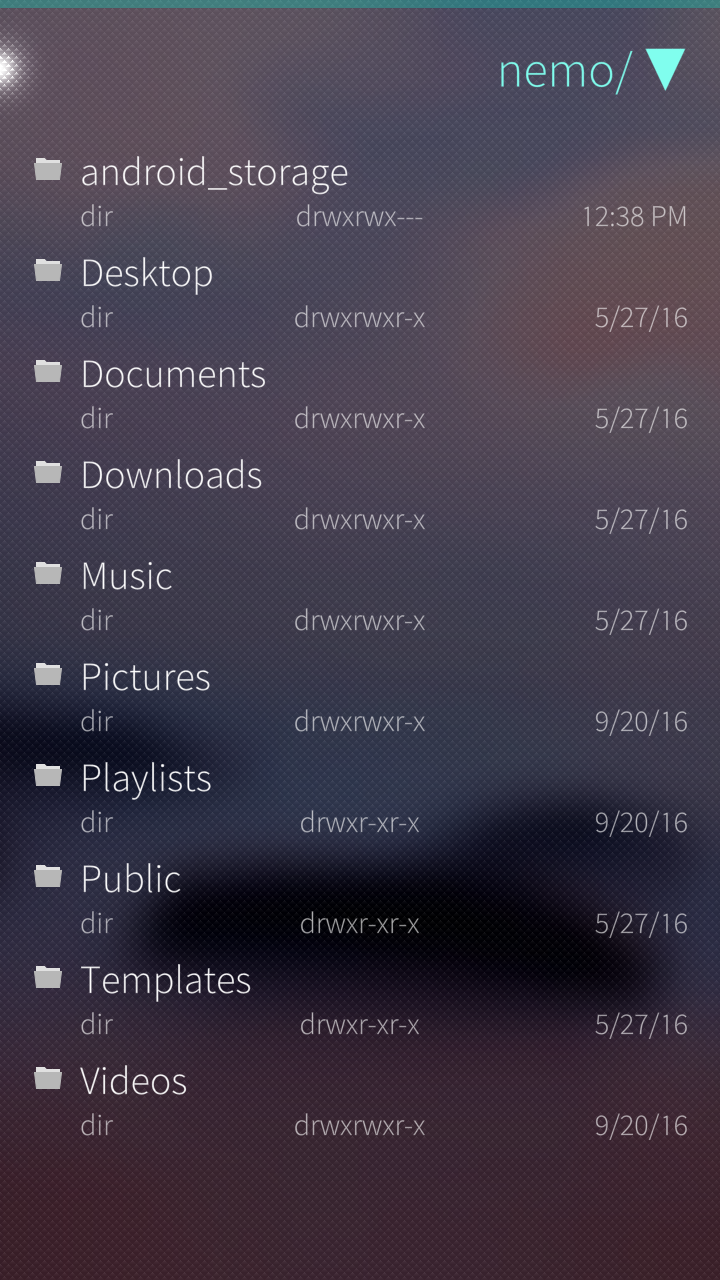Viewport: 720px width, 1280px height.
Task: Browse the Videos folder
Action: coord(360,1100)
